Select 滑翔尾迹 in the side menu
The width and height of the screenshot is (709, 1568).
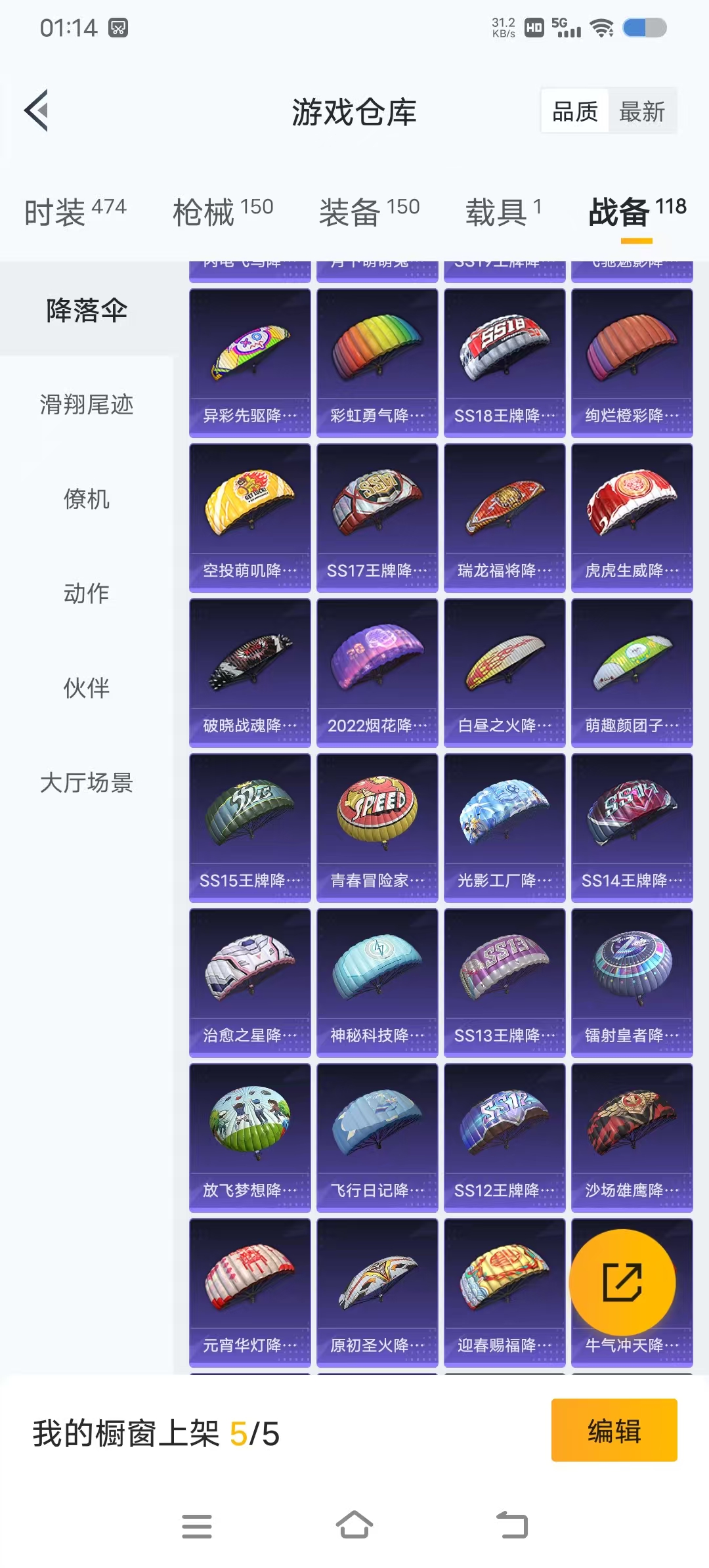coord(87,404)
